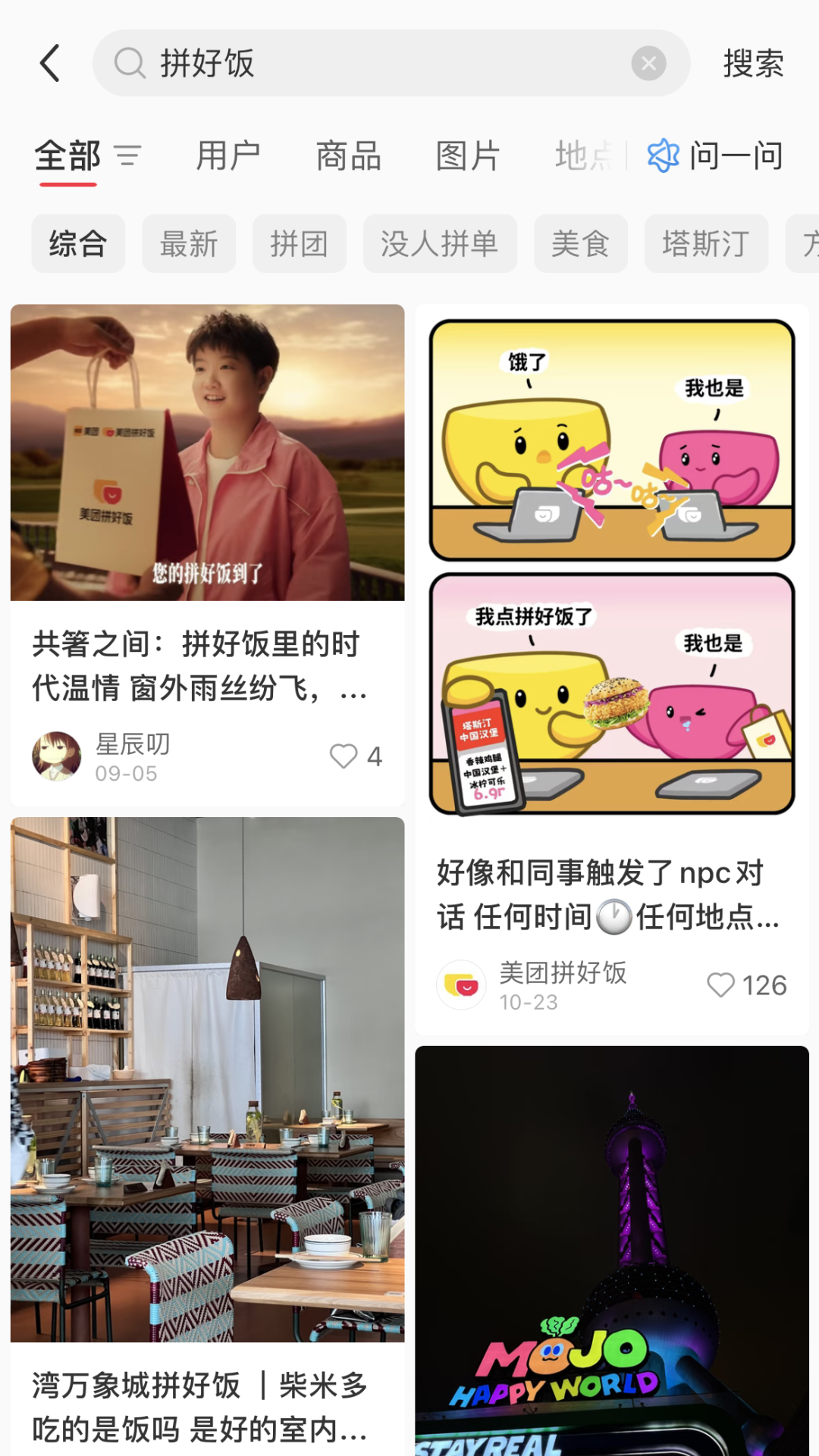The width and height of the screenshot is (819, 1456).
Task: Like the post by 星辰叨
Action: (344, 756)
